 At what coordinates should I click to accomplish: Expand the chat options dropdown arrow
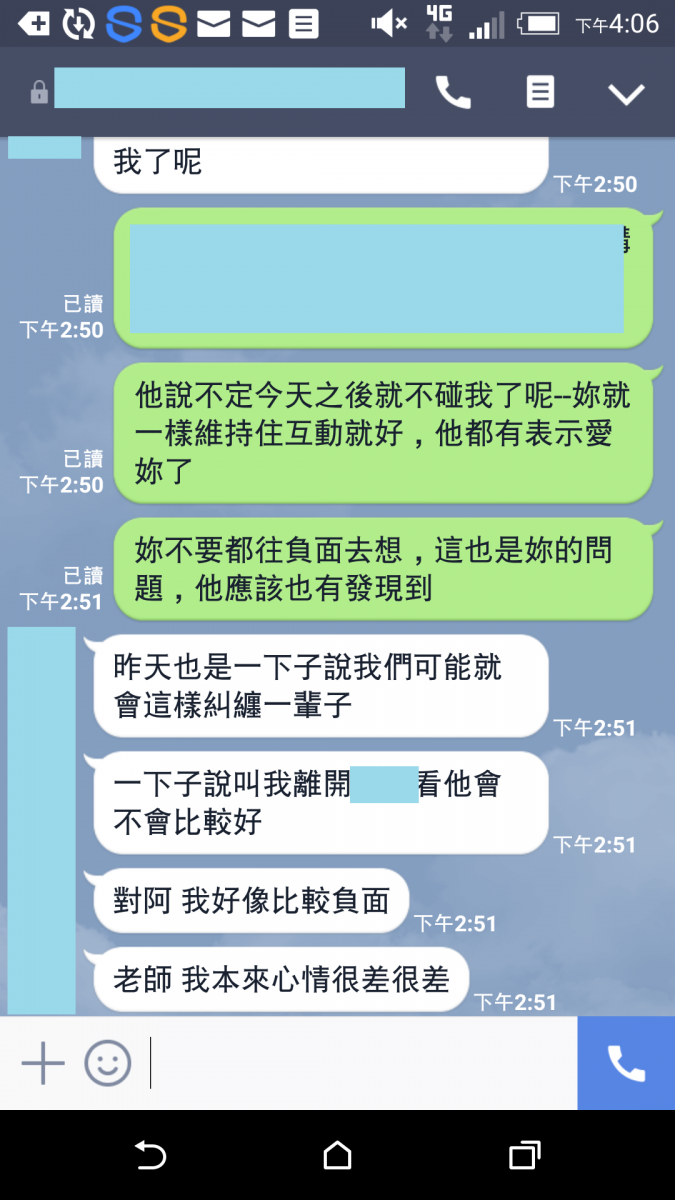click(x=627, y=94)
